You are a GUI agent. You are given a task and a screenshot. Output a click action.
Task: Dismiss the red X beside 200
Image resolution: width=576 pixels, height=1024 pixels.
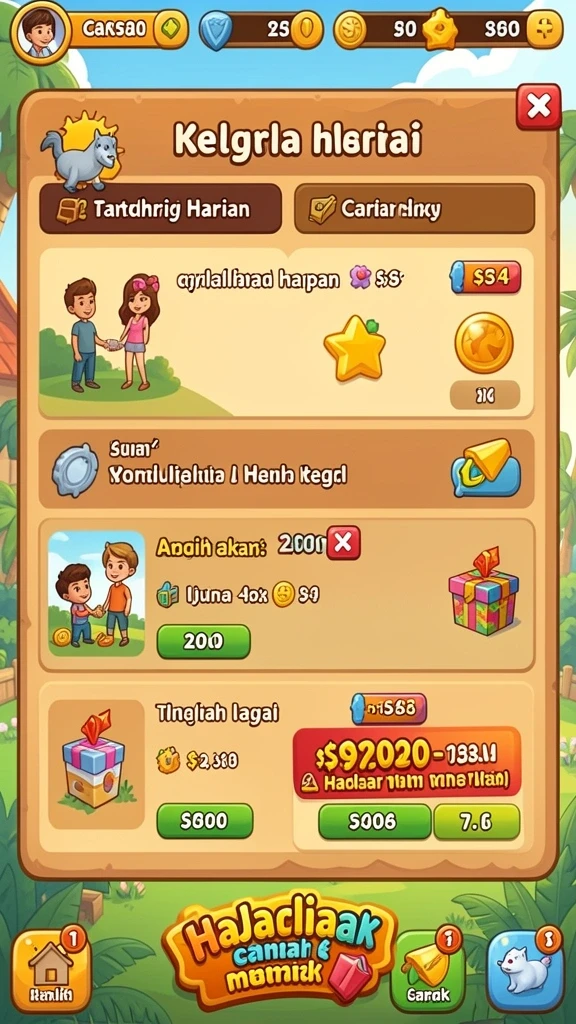point(344,543)
